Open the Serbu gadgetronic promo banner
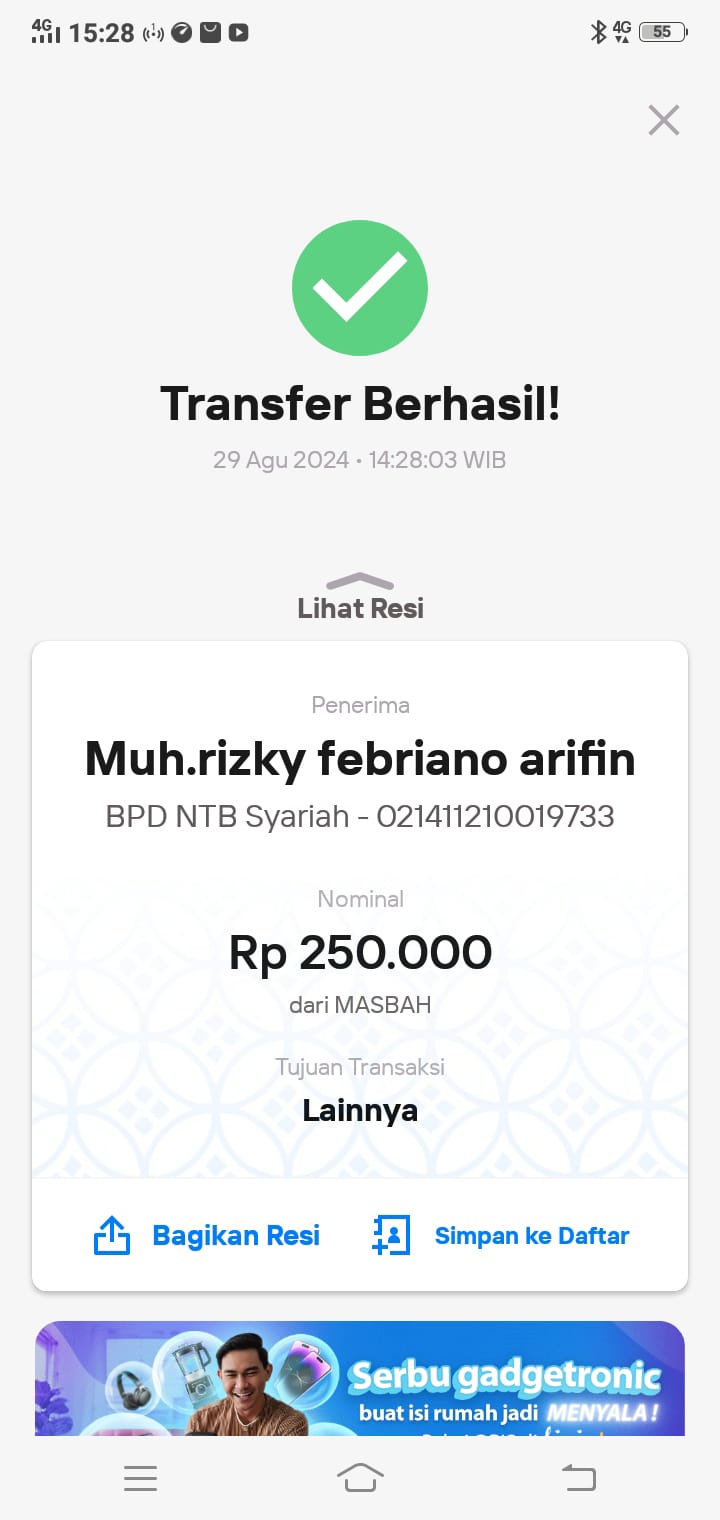The height and width of the screenshot is (1520, 720). 360,1380
